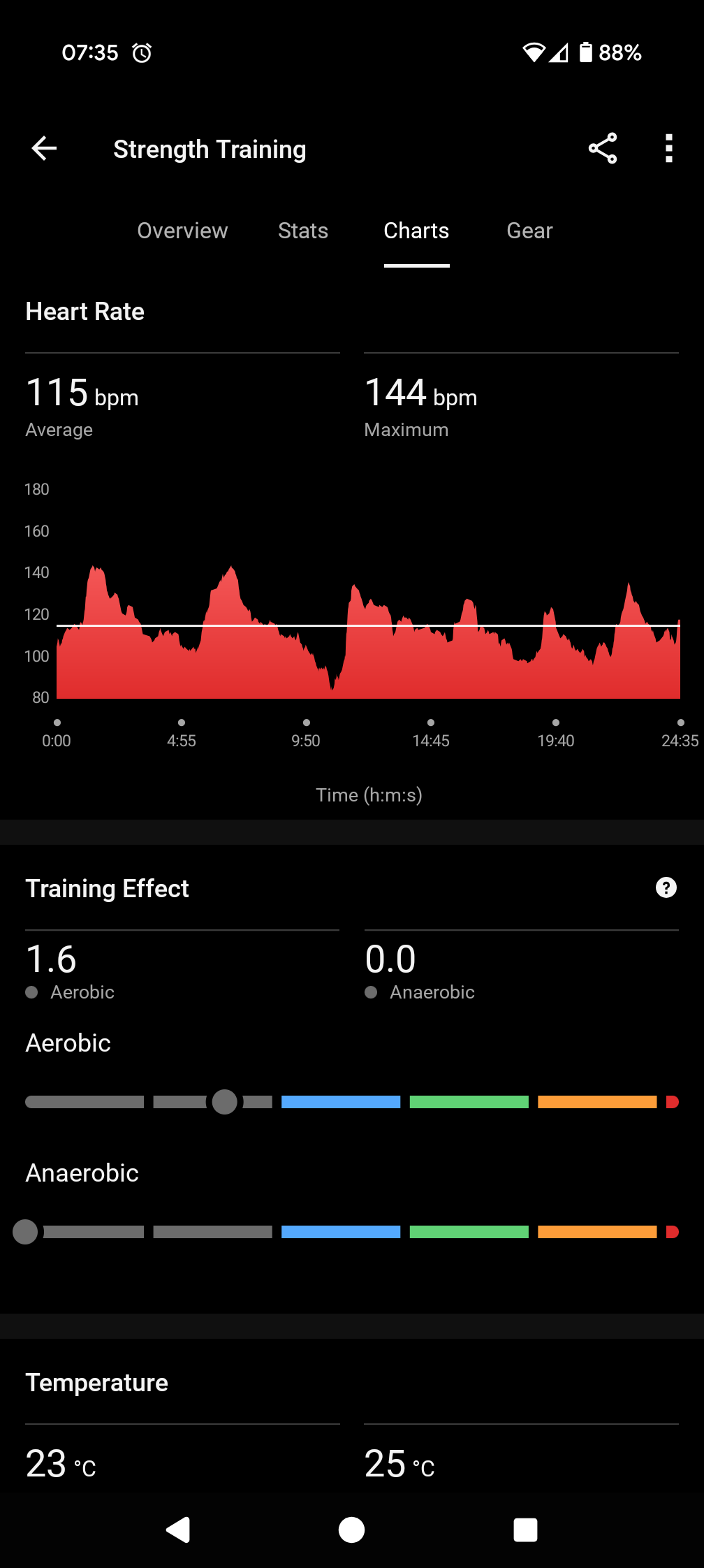Switch to the Overview tab
704x1568 pixels.
click(x=182, y=231)
